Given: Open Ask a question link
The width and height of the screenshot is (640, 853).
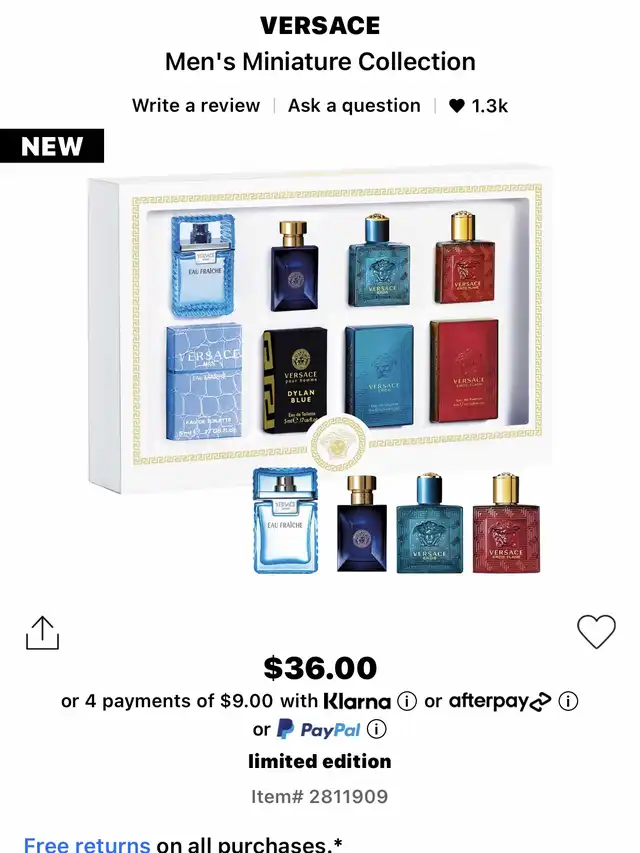Looking at the screenshot, I should [354, 106].
